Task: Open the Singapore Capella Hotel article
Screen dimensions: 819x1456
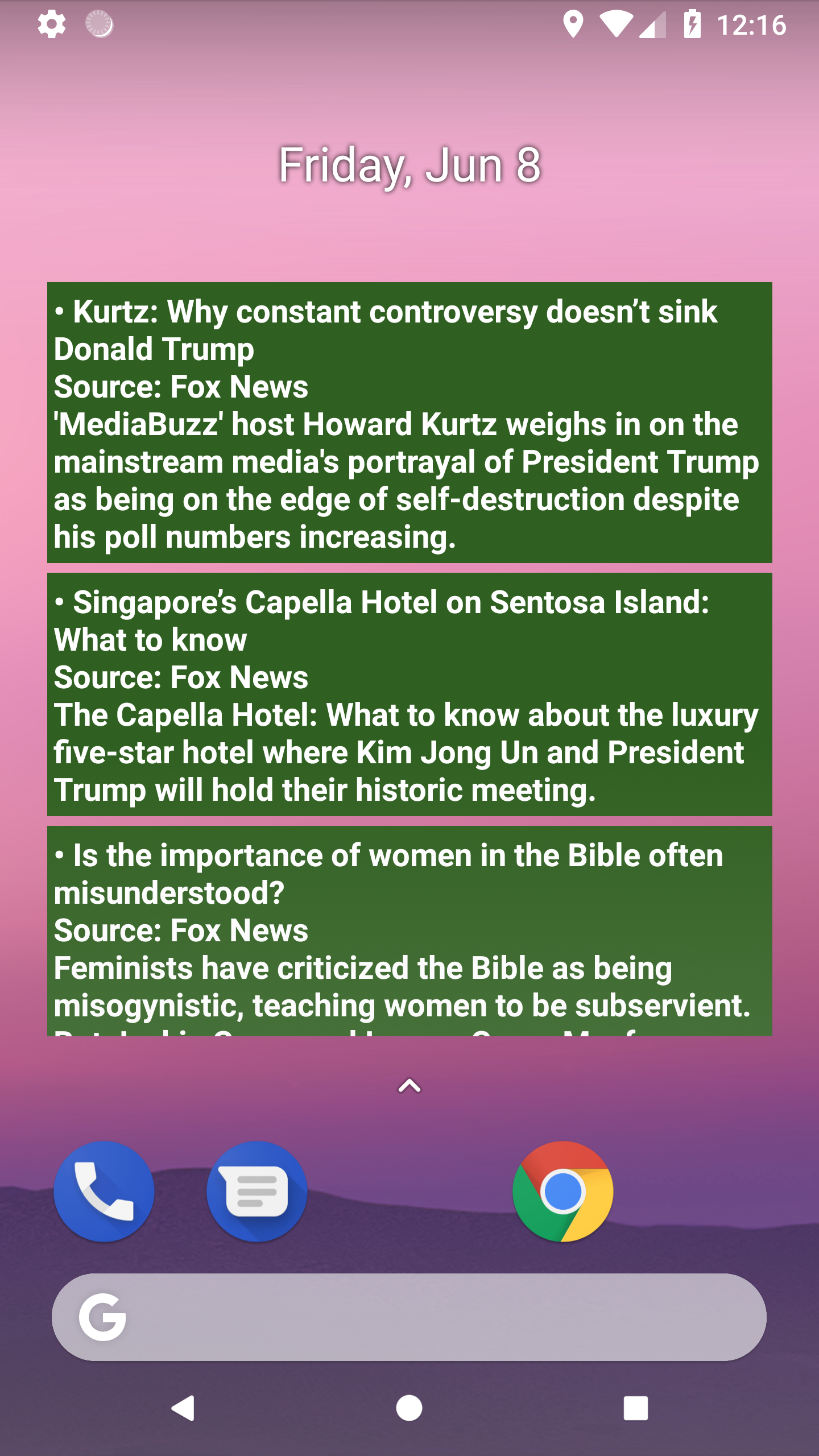Action: pos(409,694)
